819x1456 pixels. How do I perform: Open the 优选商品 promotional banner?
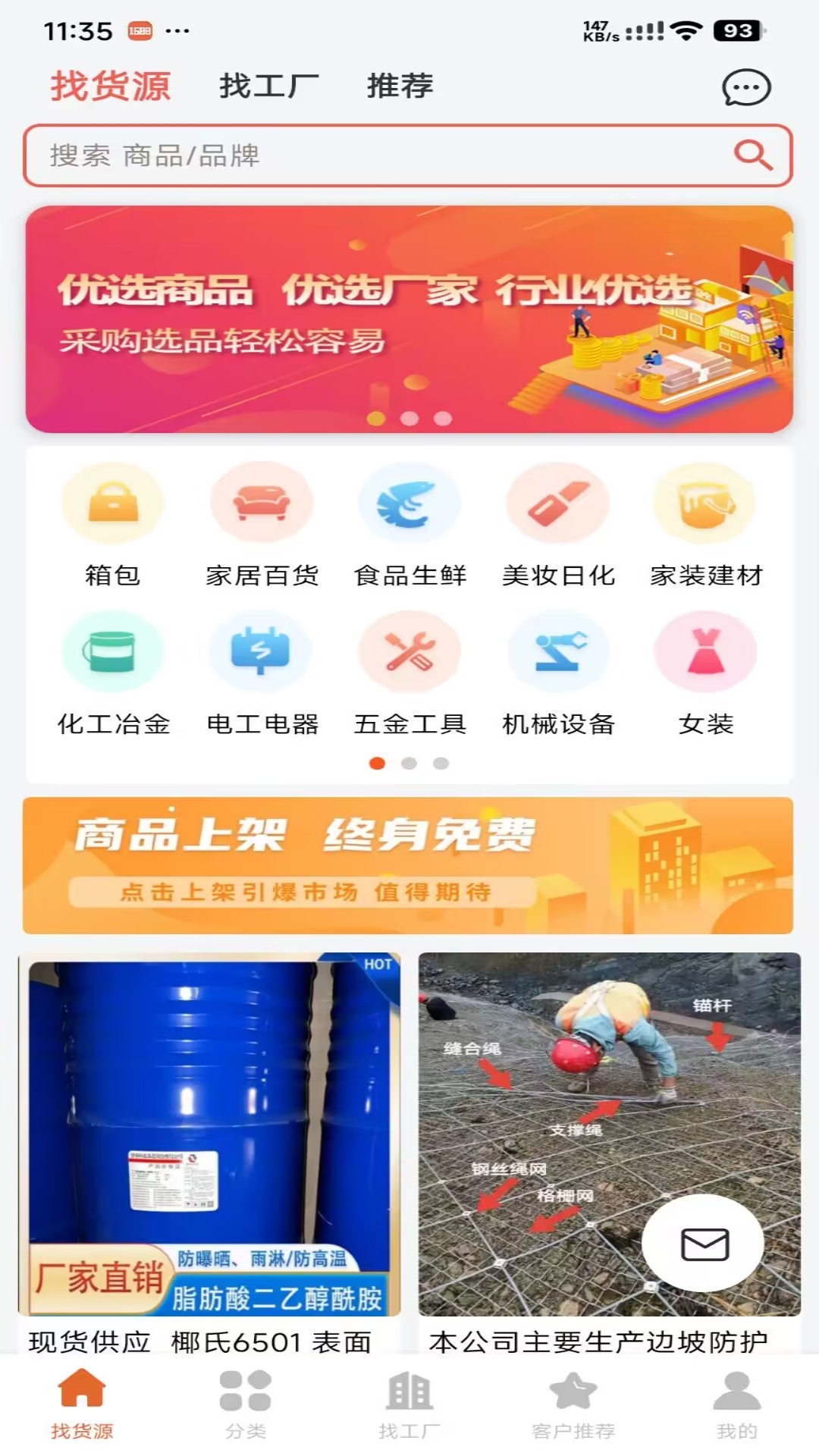click(x=409, y=318)
